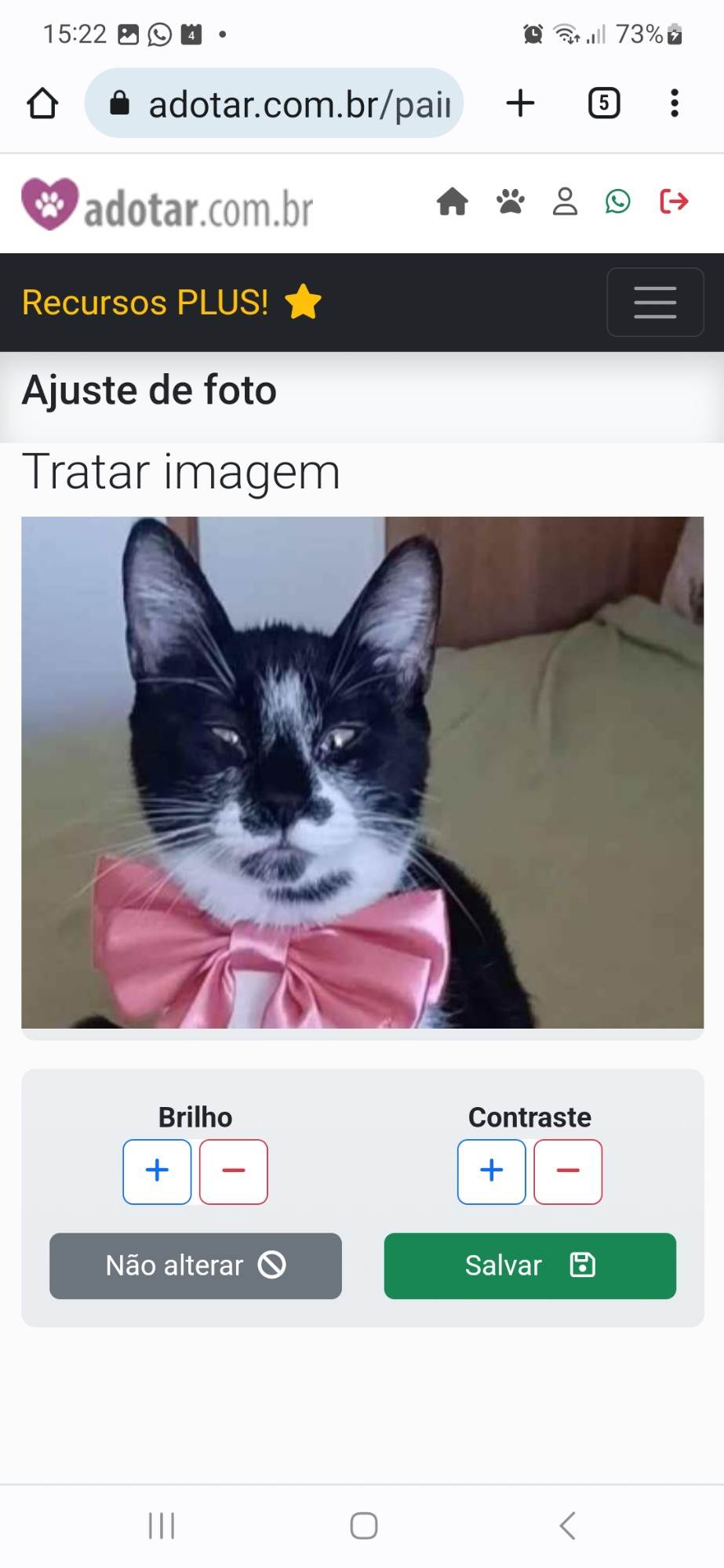This screenshot has width=724, height=1568.
Task: Open a new browser tab
Action: (x=520, y=103)
